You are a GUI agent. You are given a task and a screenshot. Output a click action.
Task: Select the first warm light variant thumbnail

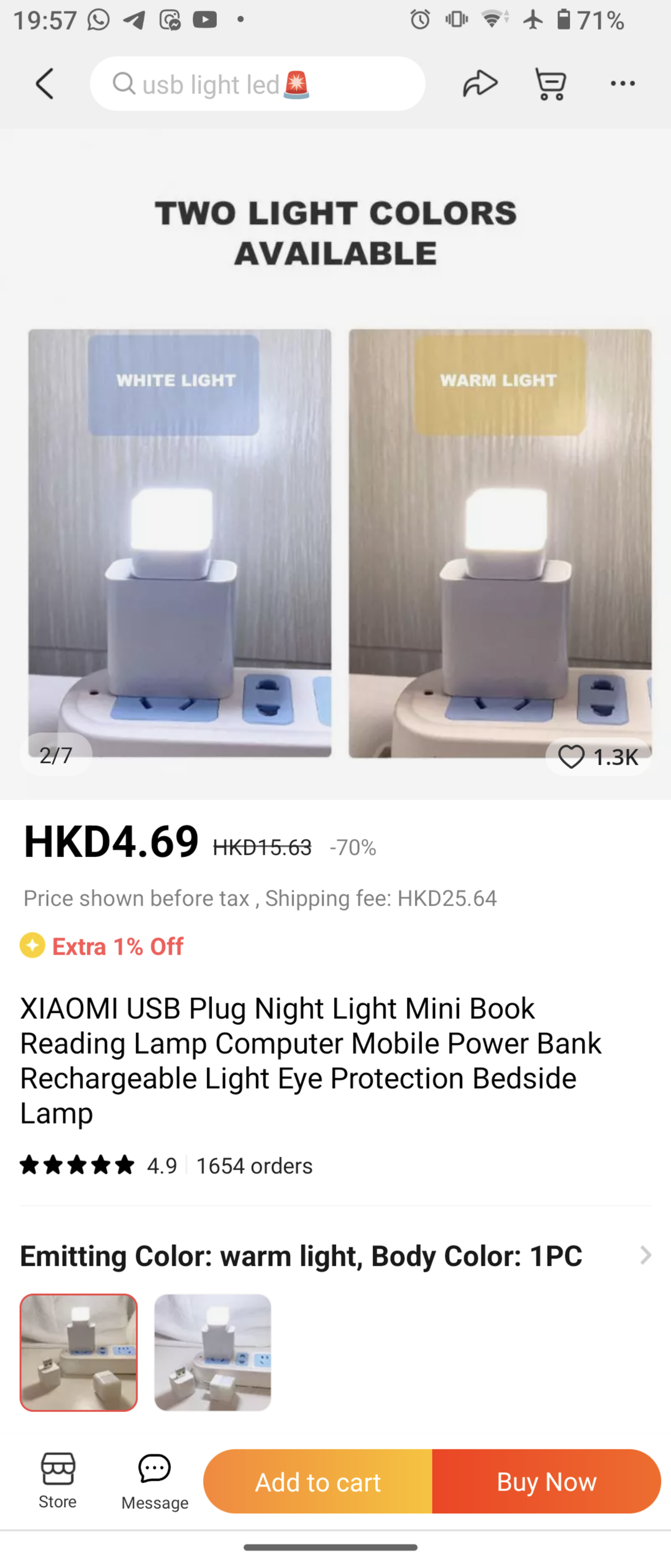coord(79,1352)
